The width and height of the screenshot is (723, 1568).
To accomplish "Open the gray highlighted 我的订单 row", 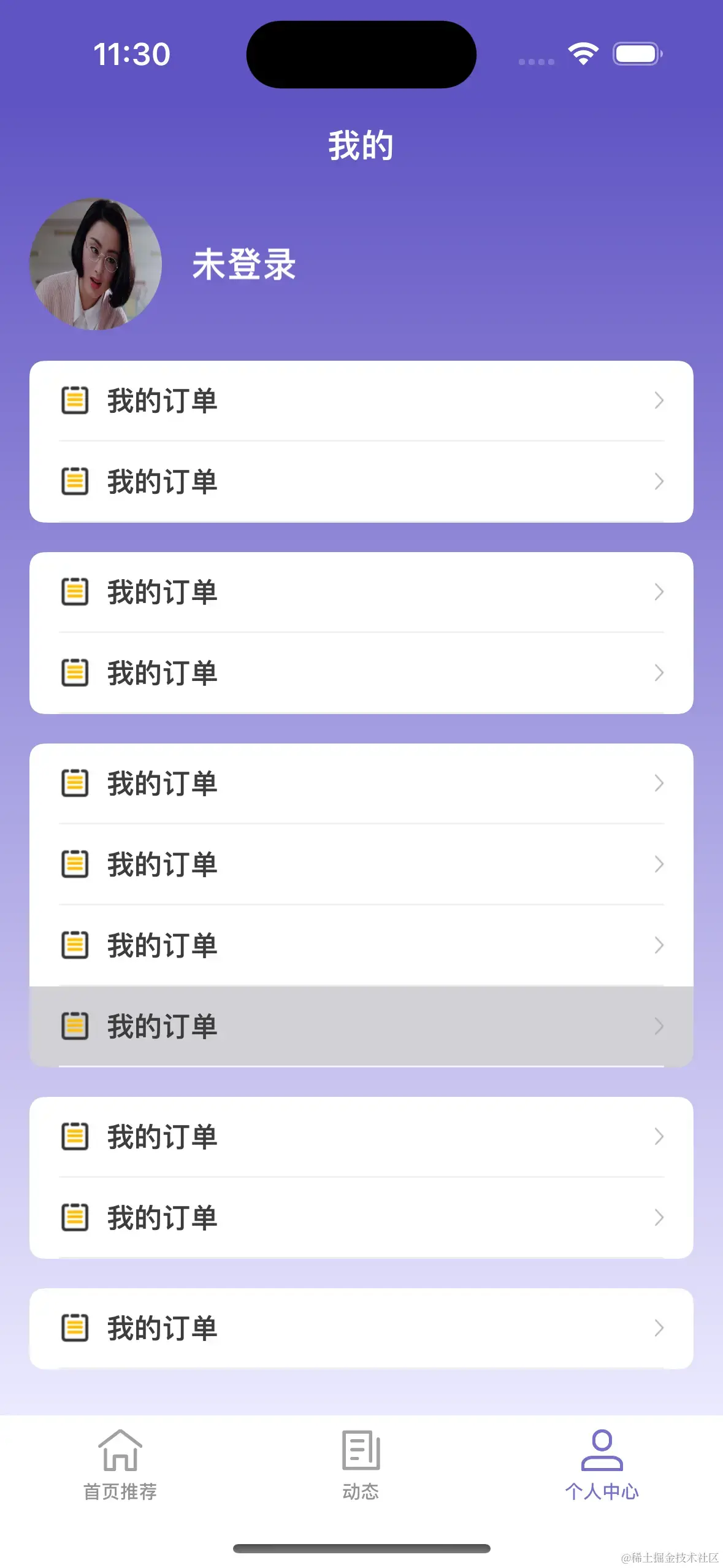I will click(x=361, y=1026).
